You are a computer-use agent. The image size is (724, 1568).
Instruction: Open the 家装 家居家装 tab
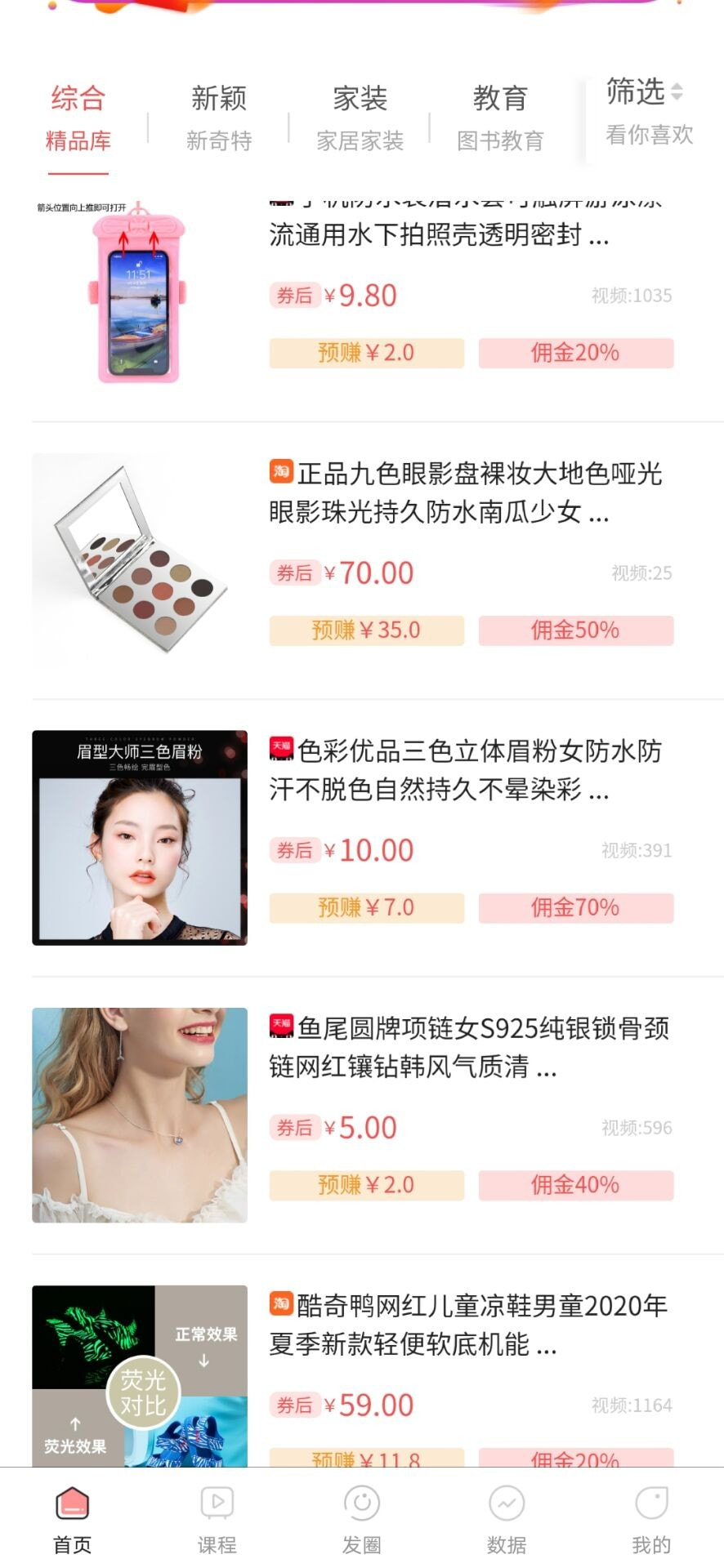(360, 118)
